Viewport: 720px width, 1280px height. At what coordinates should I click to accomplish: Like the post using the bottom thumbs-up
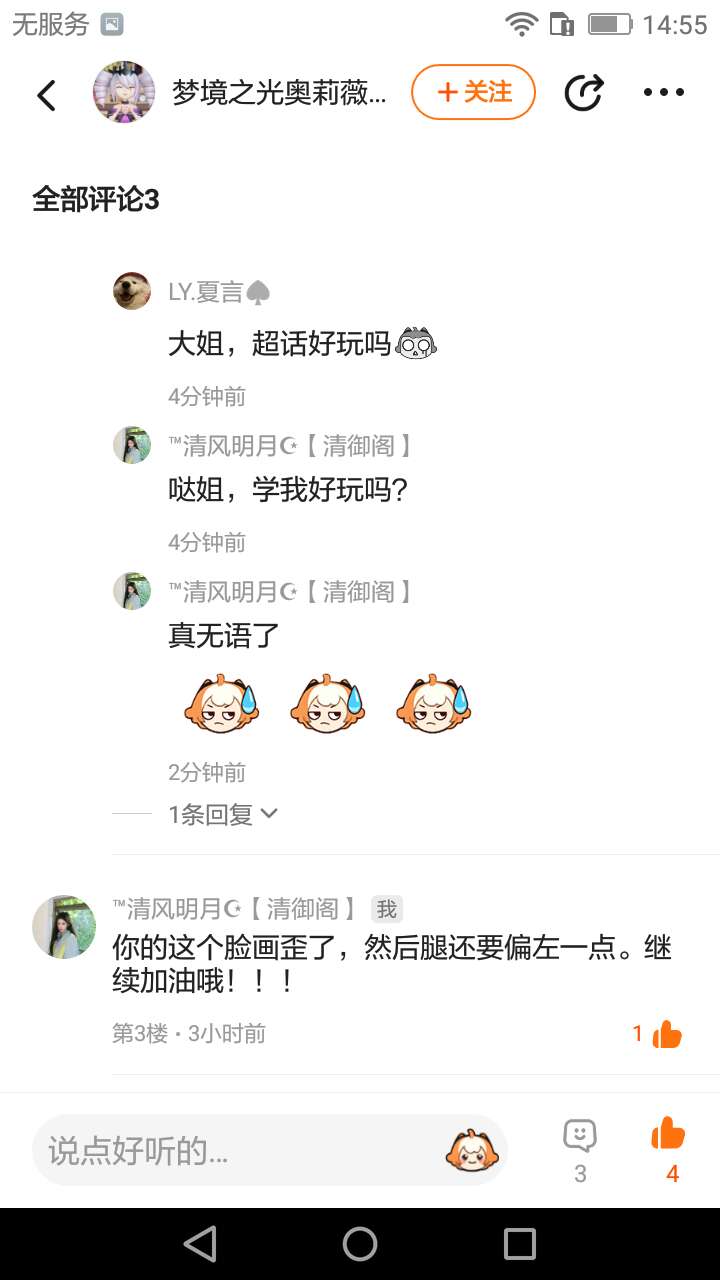(668, 1135)
